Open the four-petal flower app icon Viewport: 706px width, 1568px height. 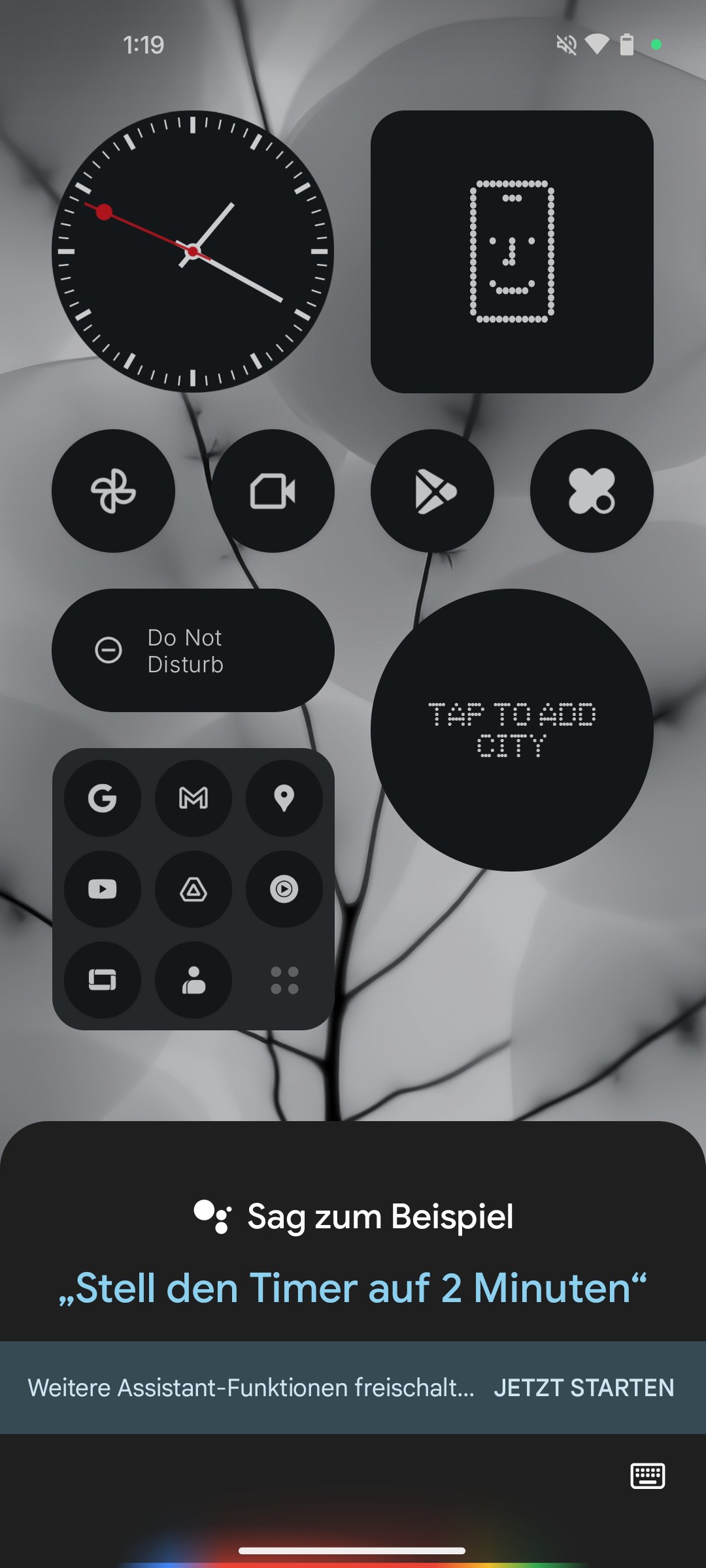coord(592,491)
